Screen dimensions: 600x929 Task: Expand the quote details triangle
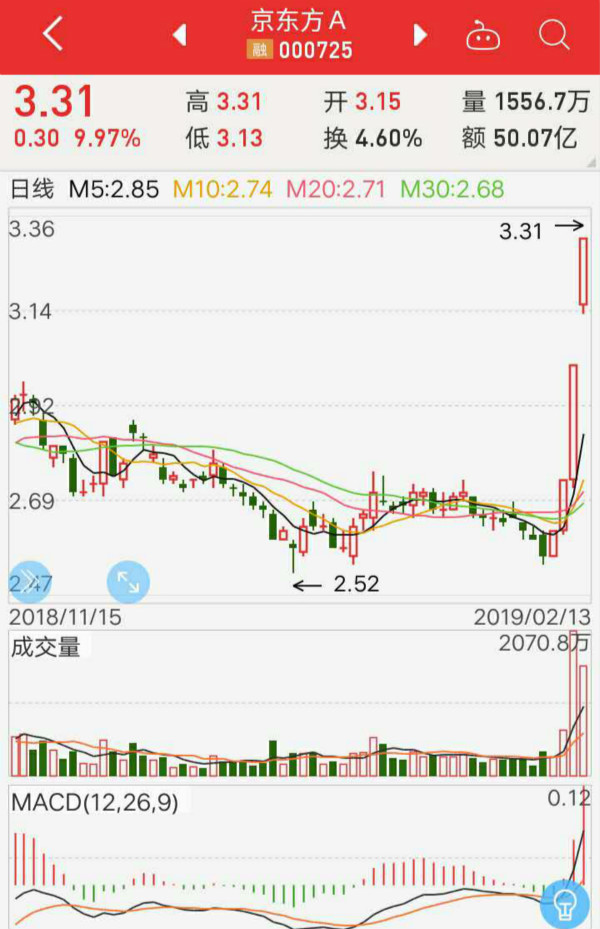click(x=592, y=162)
